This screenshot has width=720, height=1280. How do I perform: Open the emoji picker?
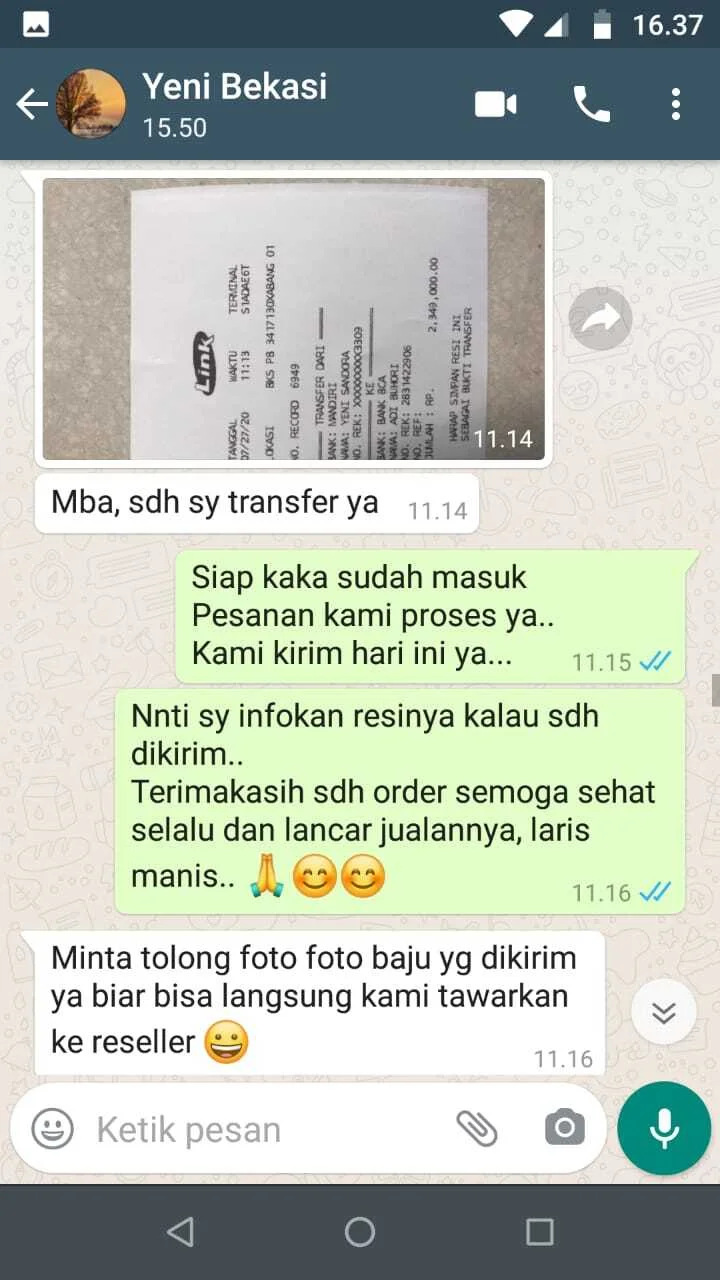[x=52, y=1130]
